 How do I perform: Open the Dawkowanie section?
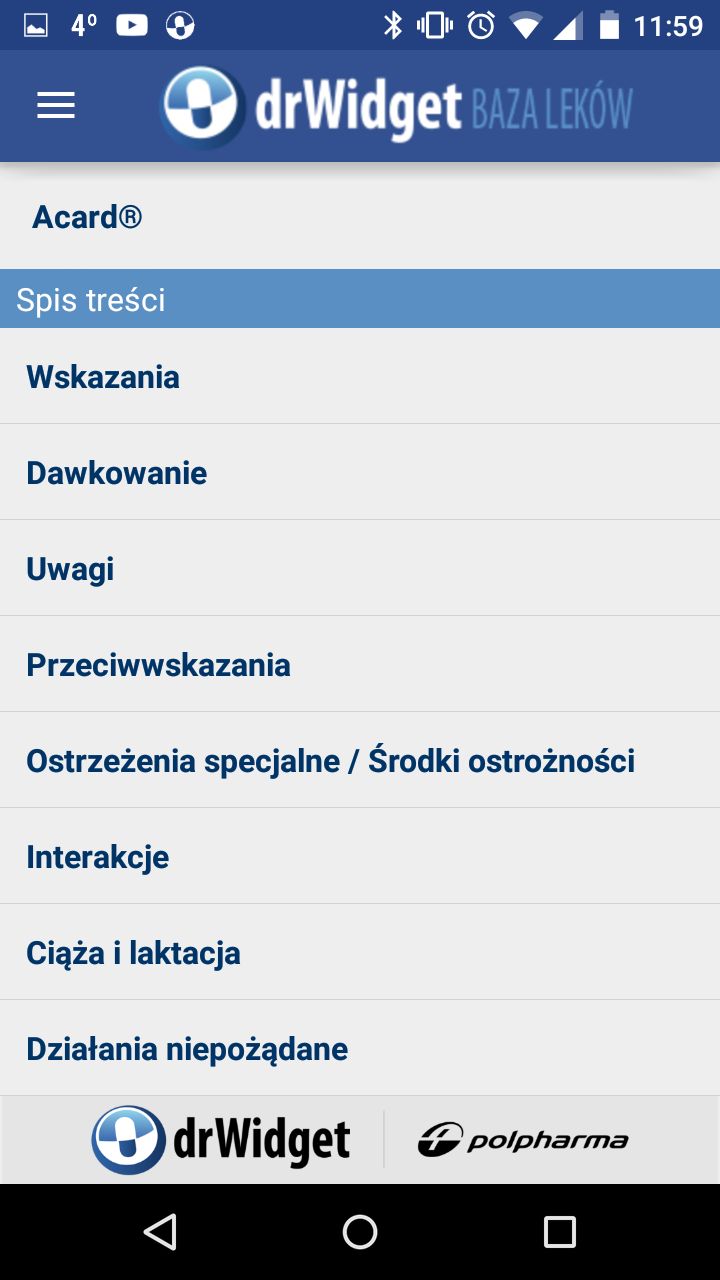point(360,472)
